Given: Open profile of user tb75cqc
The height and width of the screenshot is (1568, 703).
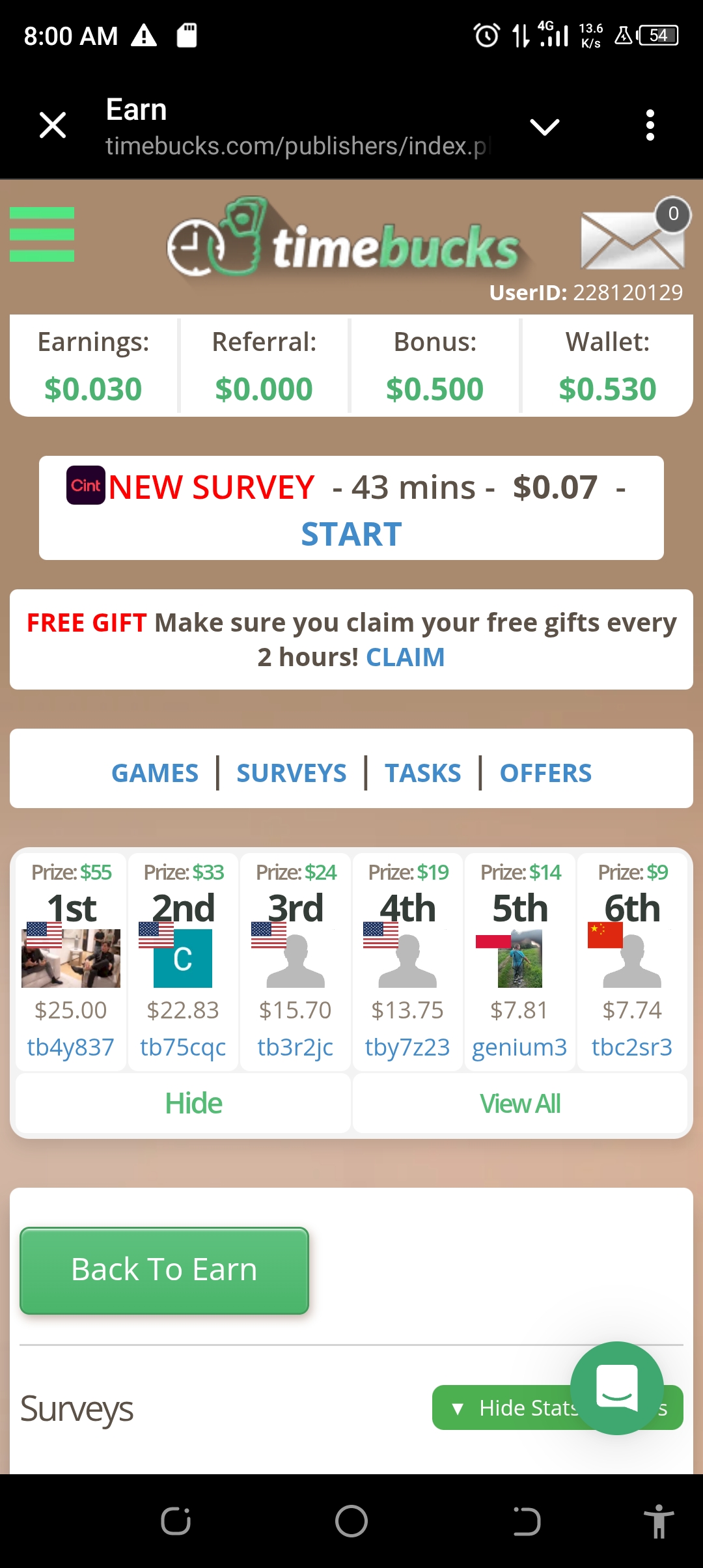Looking at the screenshot, I should tap(183, 1047).
